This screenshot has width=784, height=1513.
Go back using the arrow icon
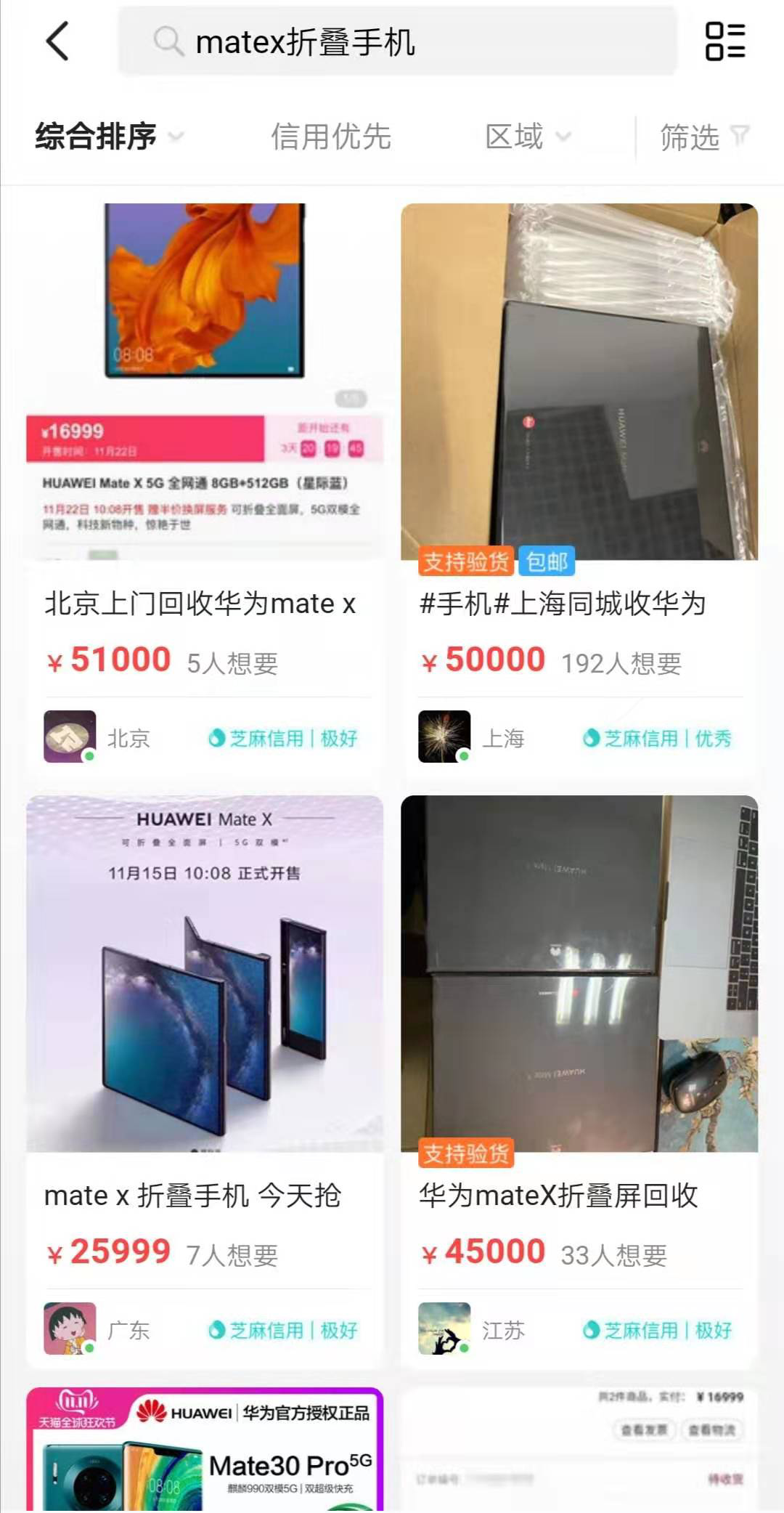(x=58, y=41)
